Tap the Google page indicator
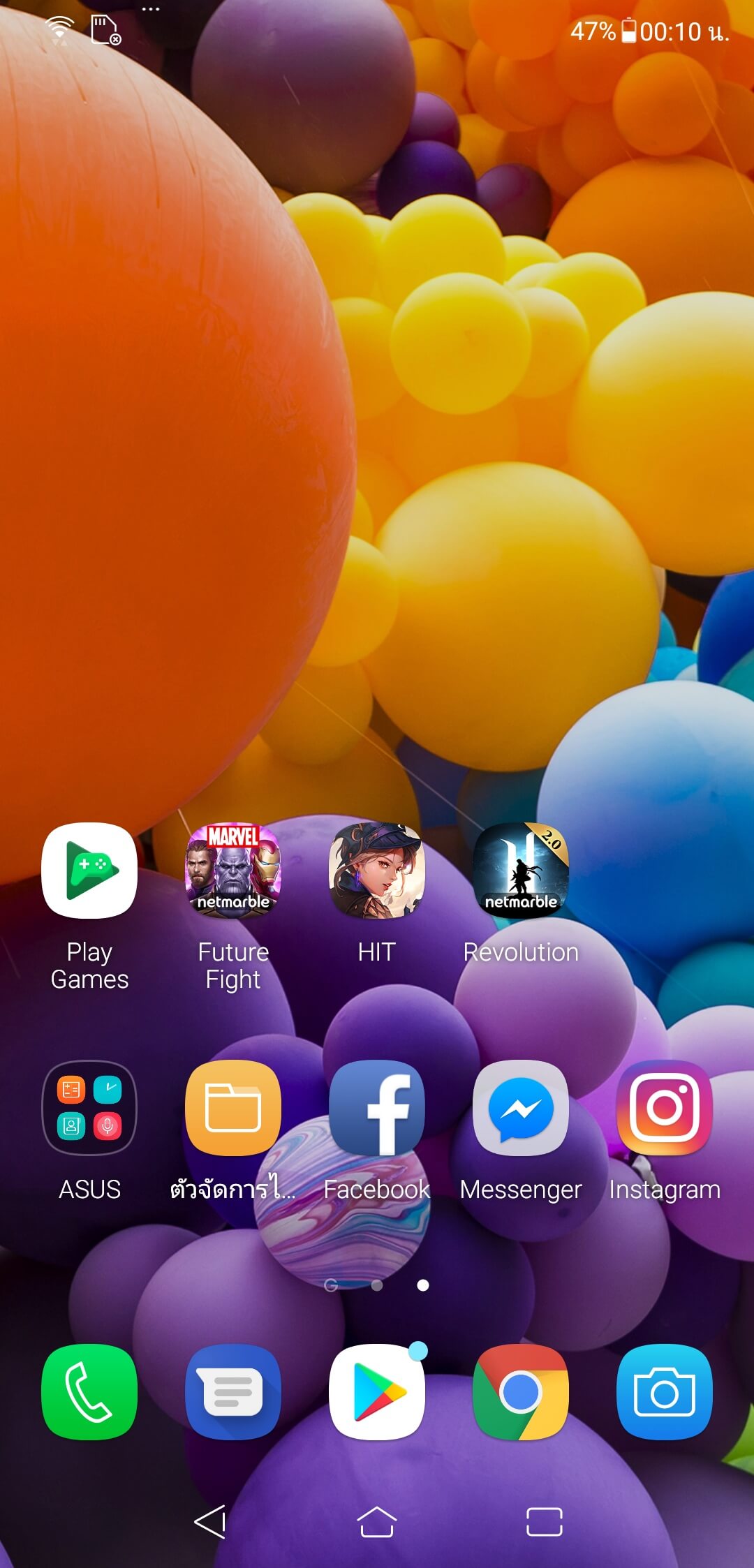The image size is (754, 1568). tap(331, 1285)
